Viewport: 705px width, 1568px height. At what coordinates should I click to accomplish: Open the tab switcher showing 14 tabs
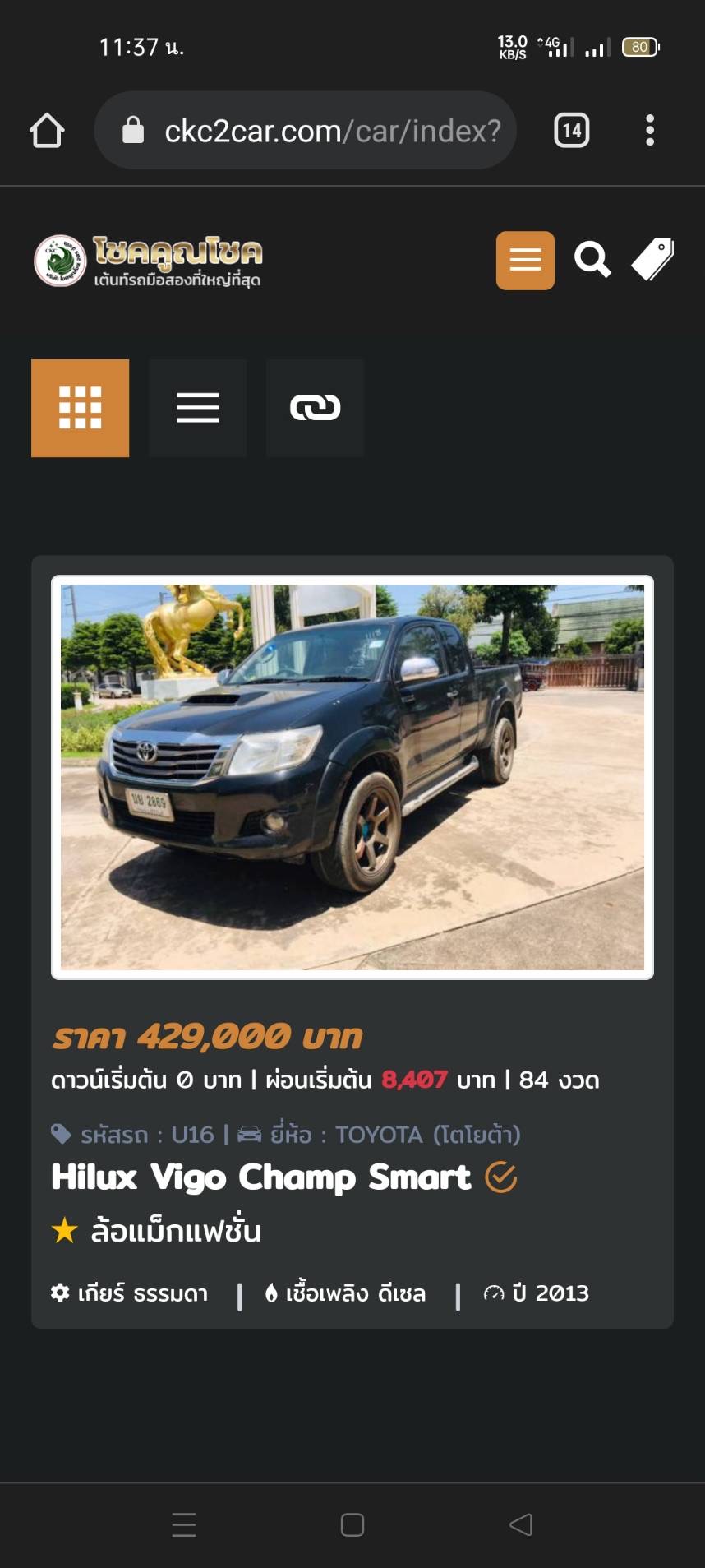click(x=572, y=130)
